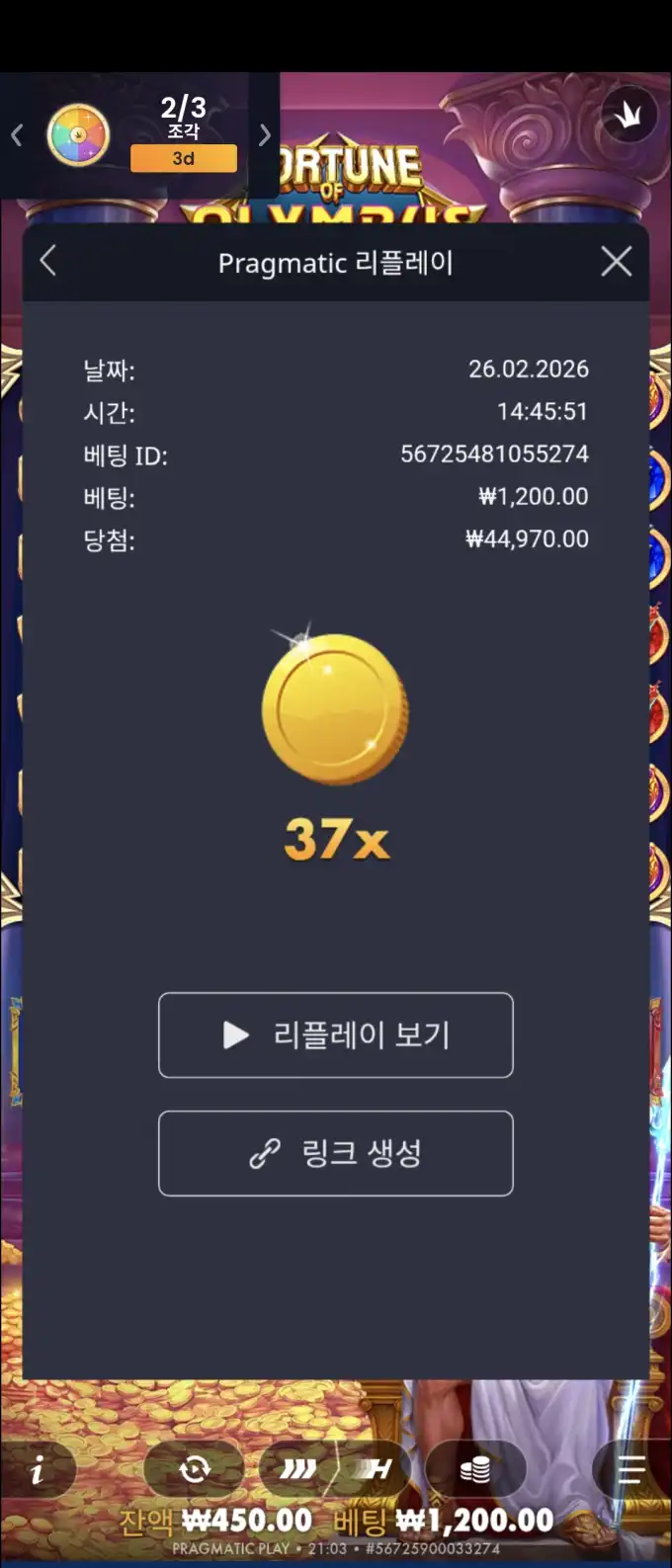
Task: Tap the 링크 생성 button
Action: click(335, 1153)
